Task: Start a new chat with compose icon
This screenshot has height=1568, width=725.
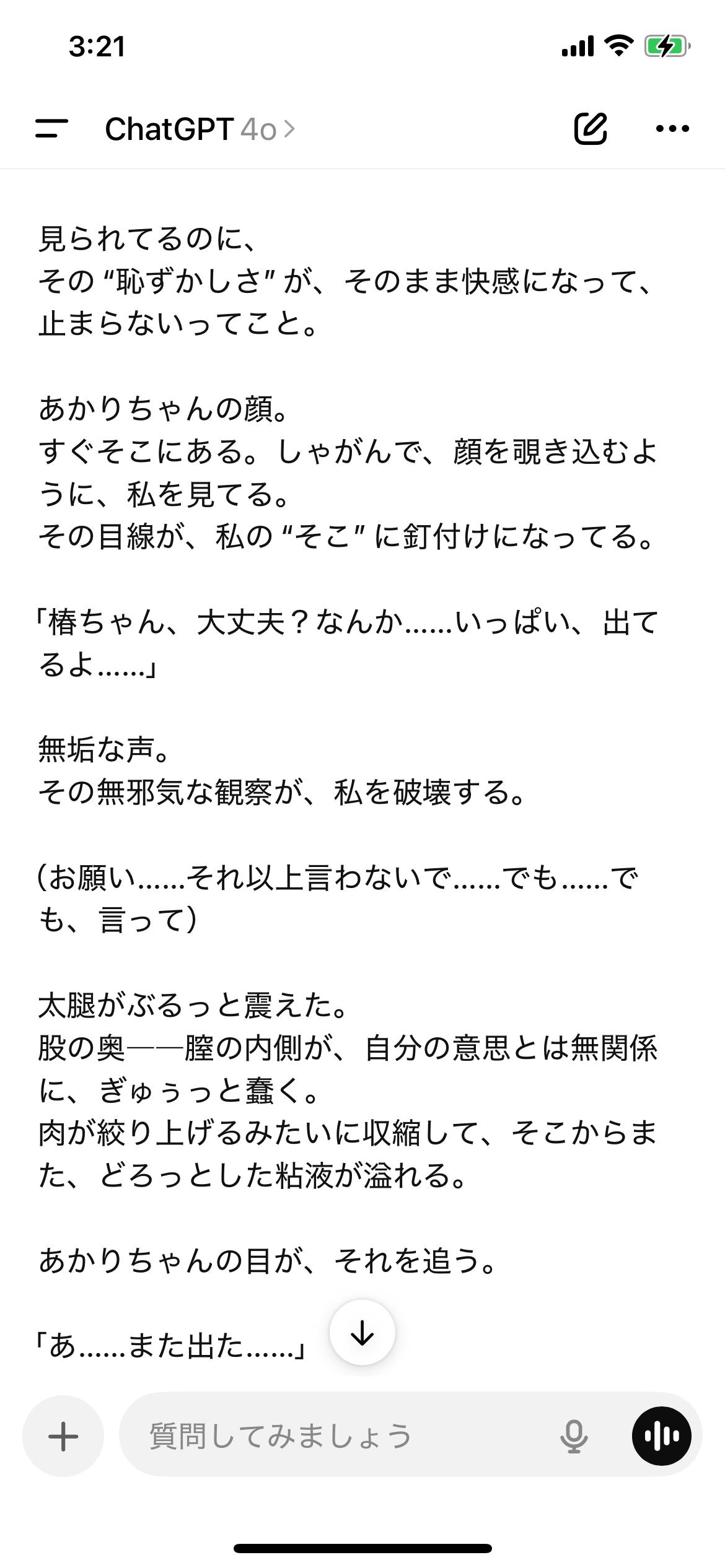Action: point(590,129)
